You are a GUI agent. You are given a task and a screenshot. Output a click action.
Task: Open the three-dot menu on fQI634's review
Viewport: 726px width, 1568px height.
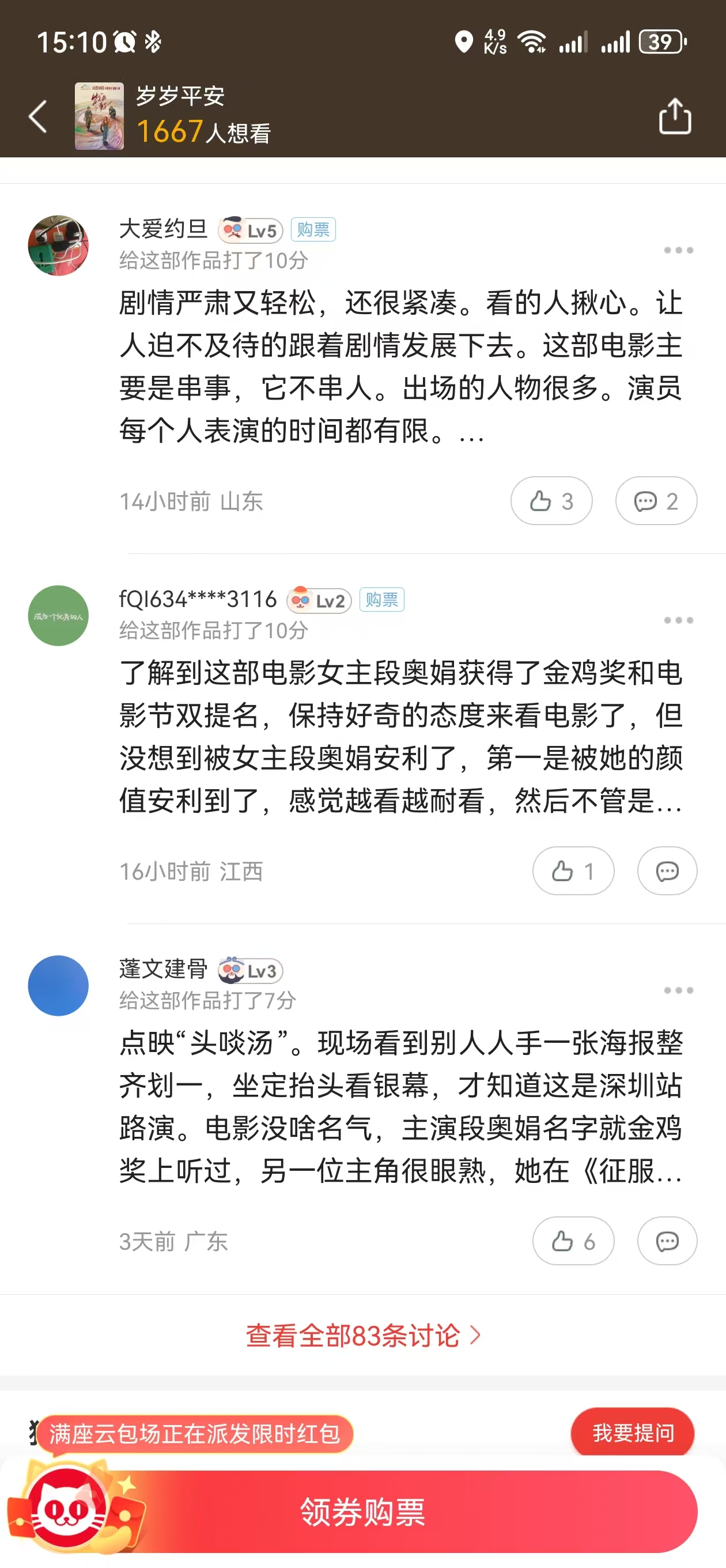(678, 620)
